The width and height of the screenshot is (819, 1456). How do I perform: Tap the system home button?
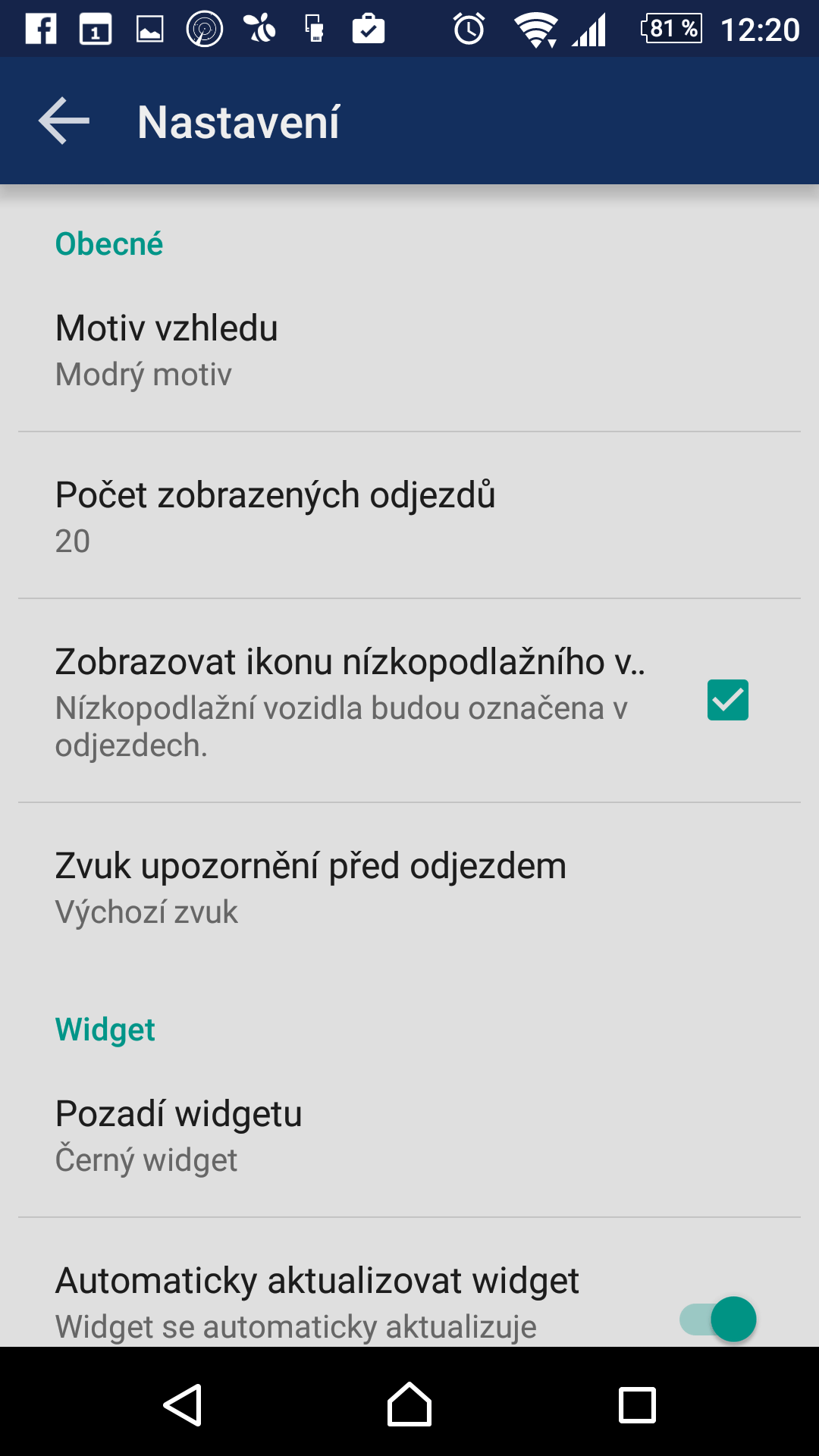coord(409,1404)
